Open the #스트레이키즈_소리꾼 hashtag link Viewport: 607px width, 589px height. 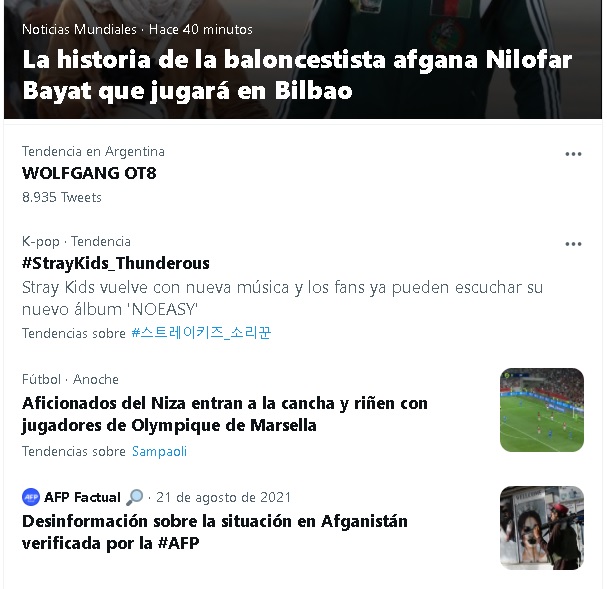pyautogui.click(x=201, y=333)
